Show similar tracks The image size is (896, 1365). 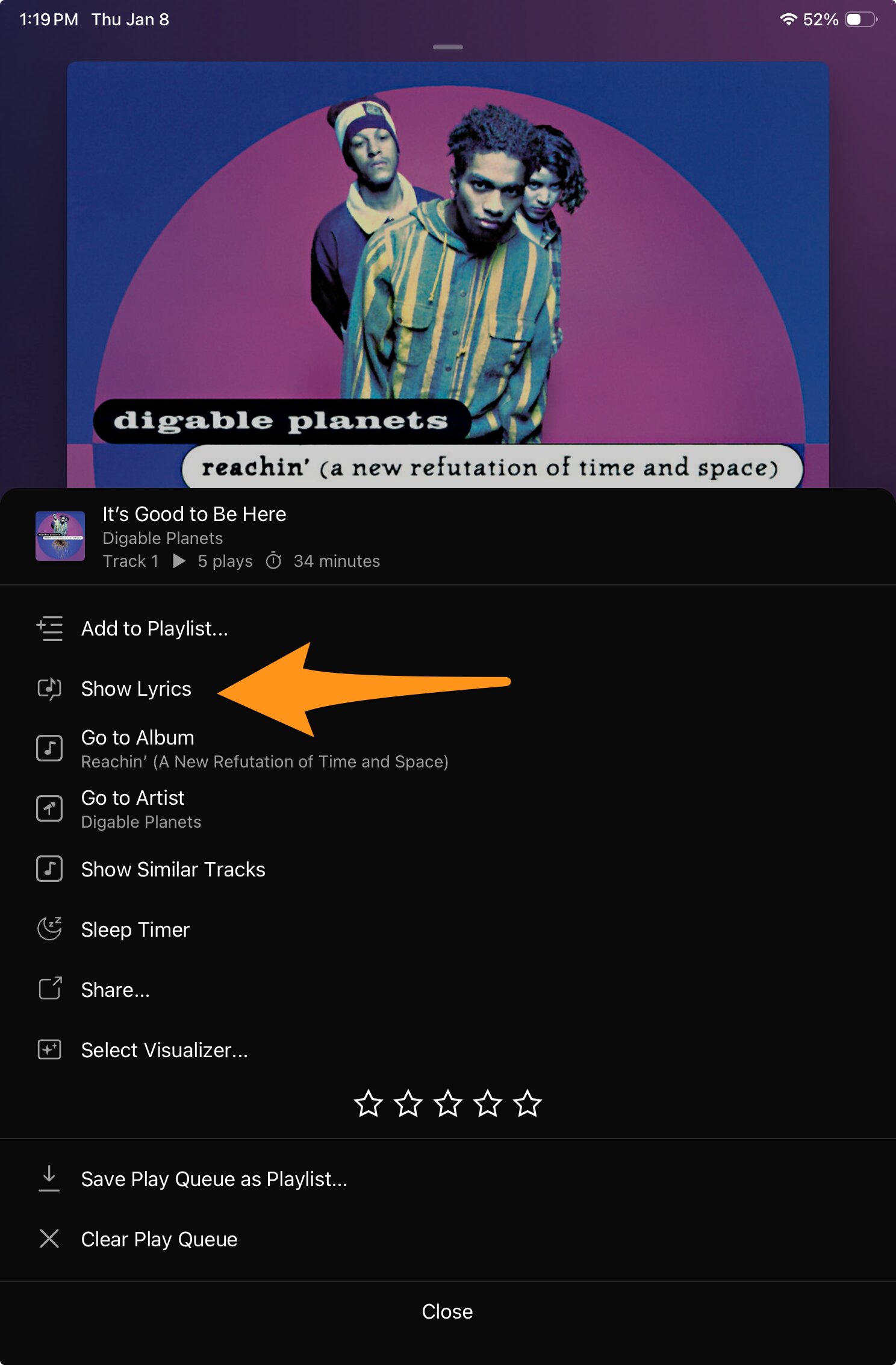(x=173, y=869)
